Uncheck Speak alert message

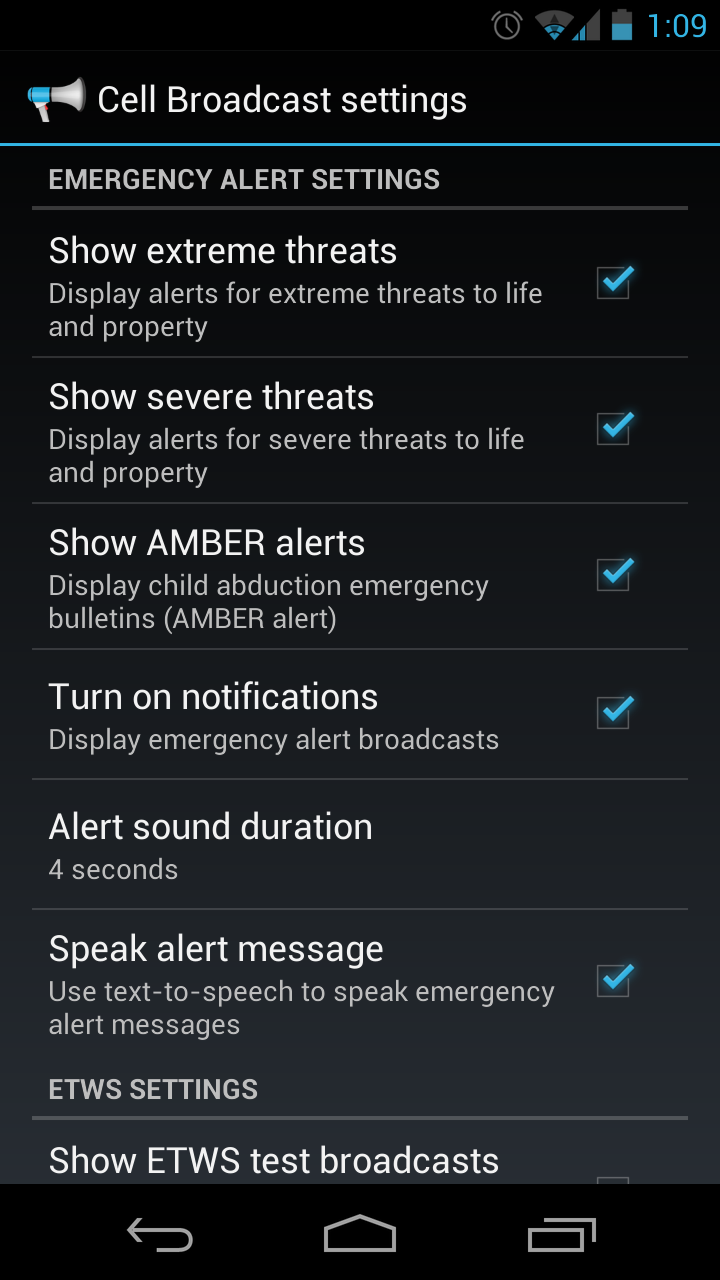(x=613, y=981)
